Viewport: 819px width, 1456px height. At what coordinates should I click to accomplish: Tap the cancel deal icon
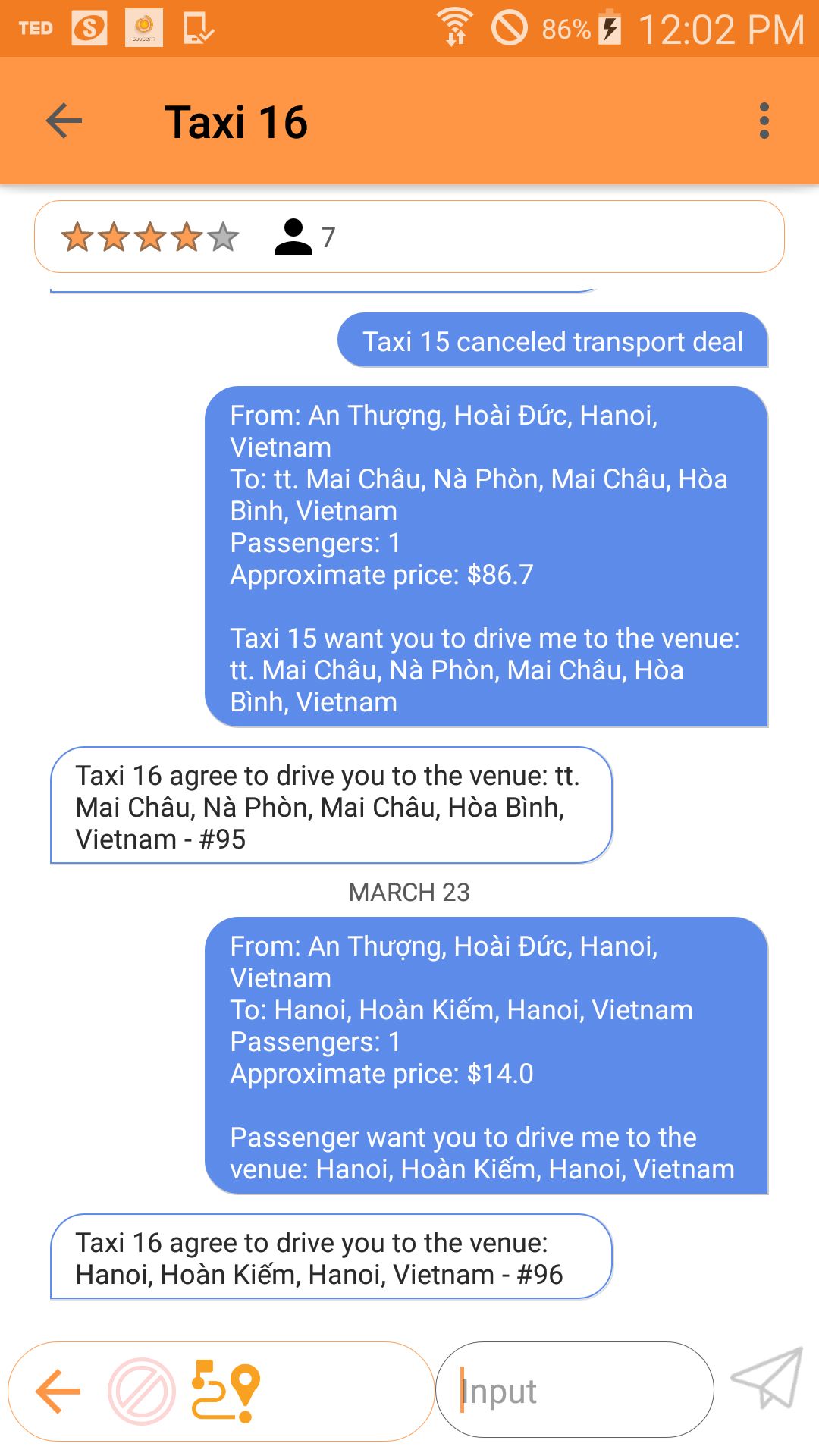[142, 1391]
